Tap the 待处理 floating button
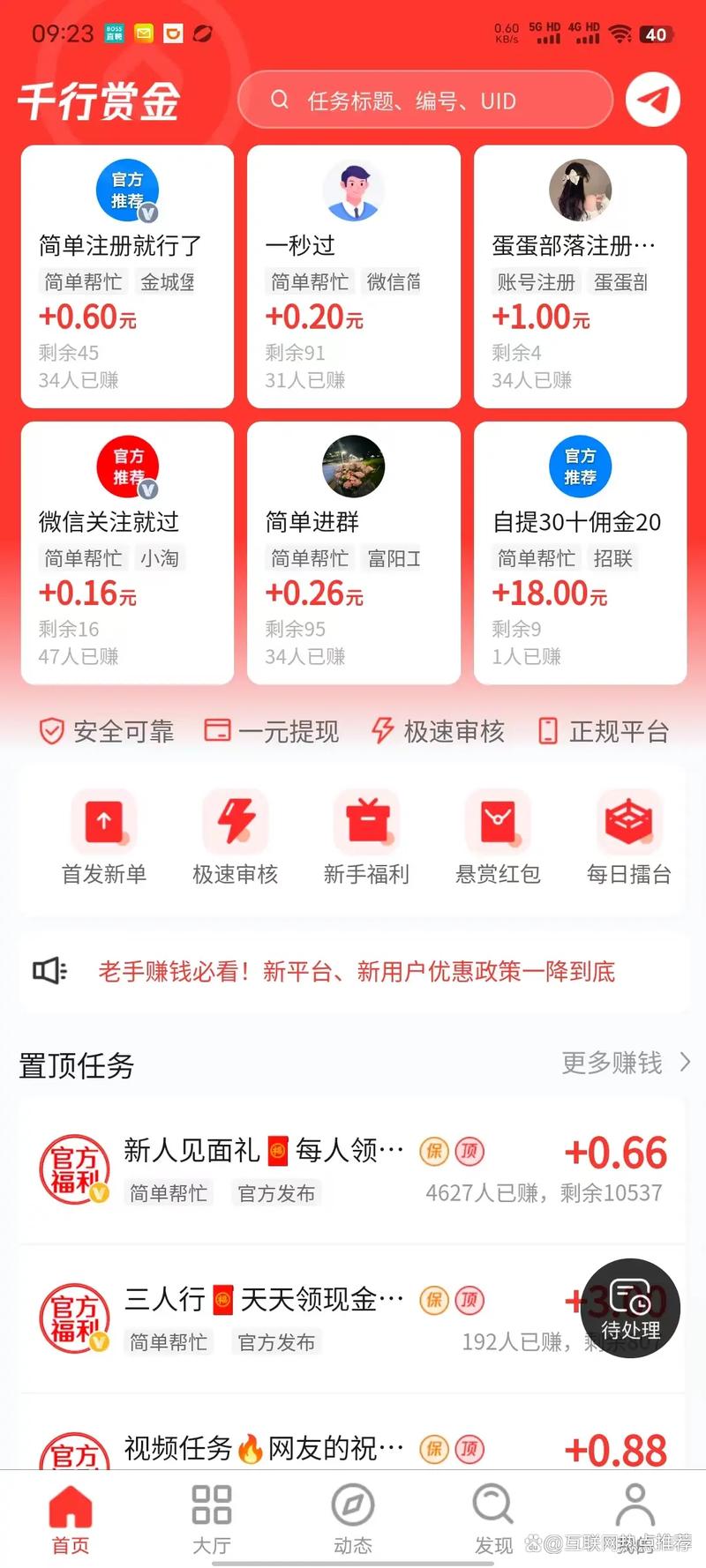The height and width of the screenshot is (1568, 706). coord(629,1308)
